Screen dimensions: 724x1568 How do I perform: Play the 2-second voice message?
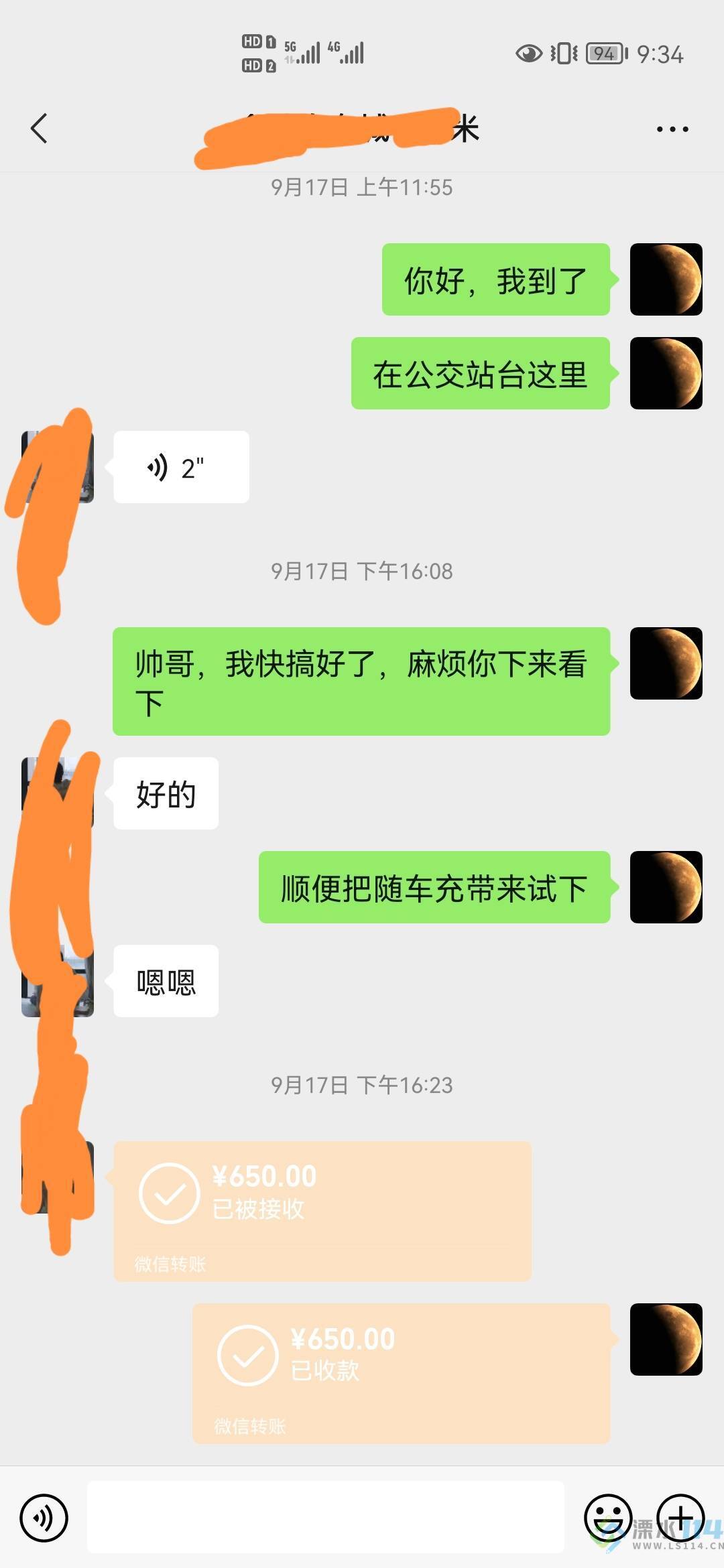[181, 467]
